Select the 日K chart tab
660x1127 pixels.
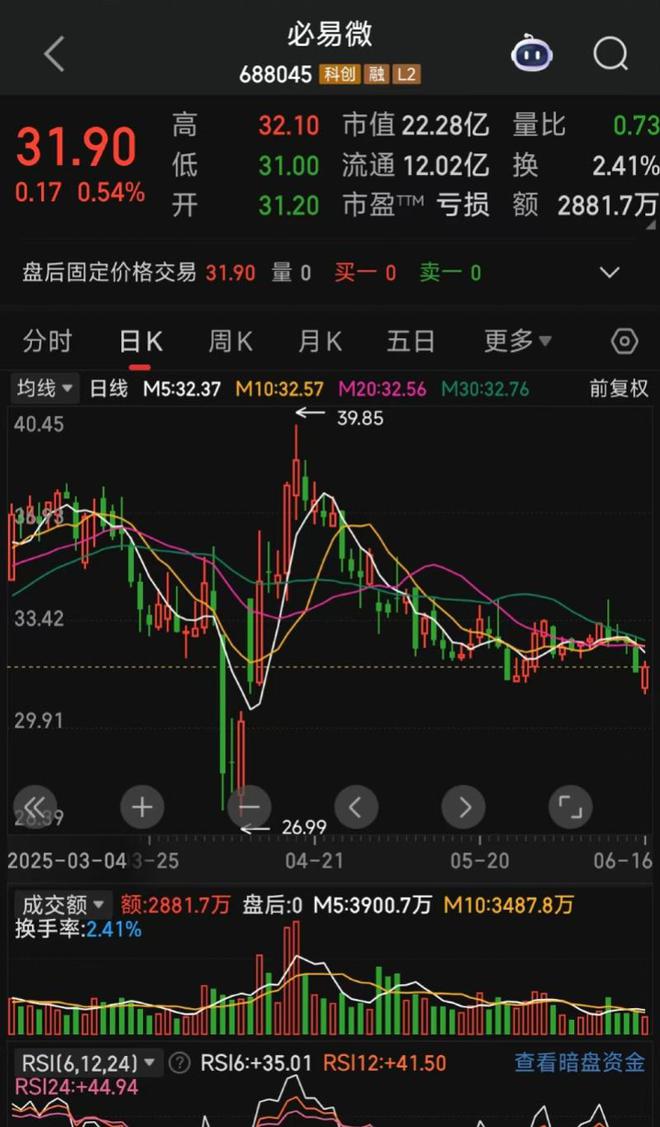[x=140, y=341]
